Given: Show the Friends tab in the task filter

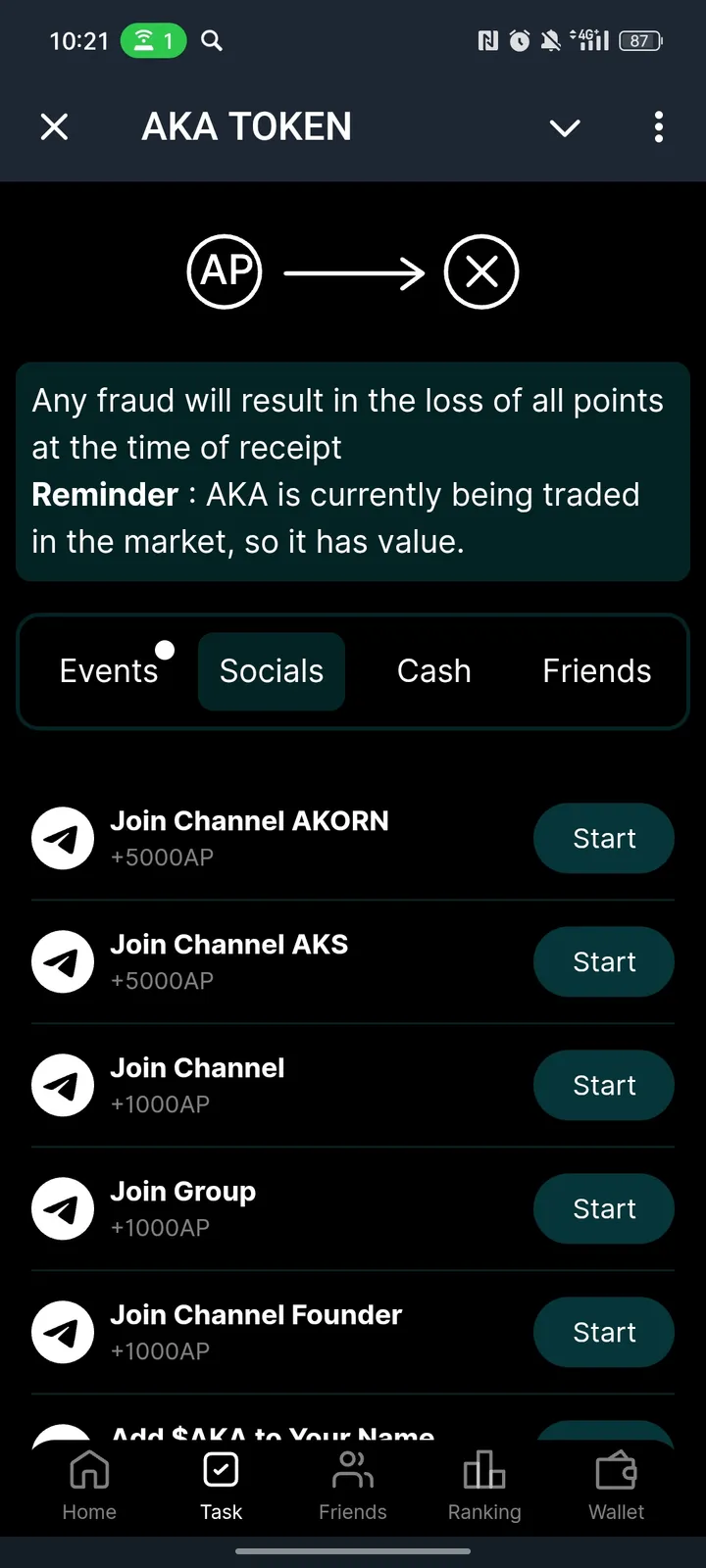Looking at the screenshot, I should pos(596,671).
